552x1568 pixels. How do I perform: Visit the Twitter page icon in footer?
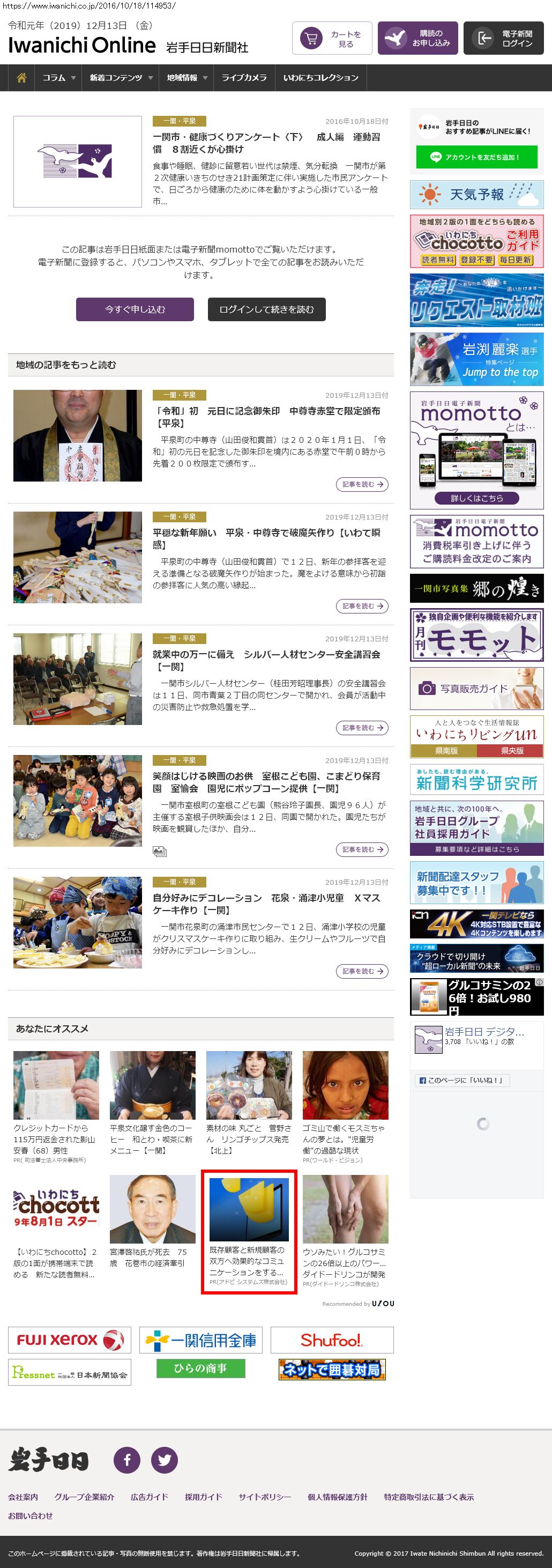pos(165,1460)
